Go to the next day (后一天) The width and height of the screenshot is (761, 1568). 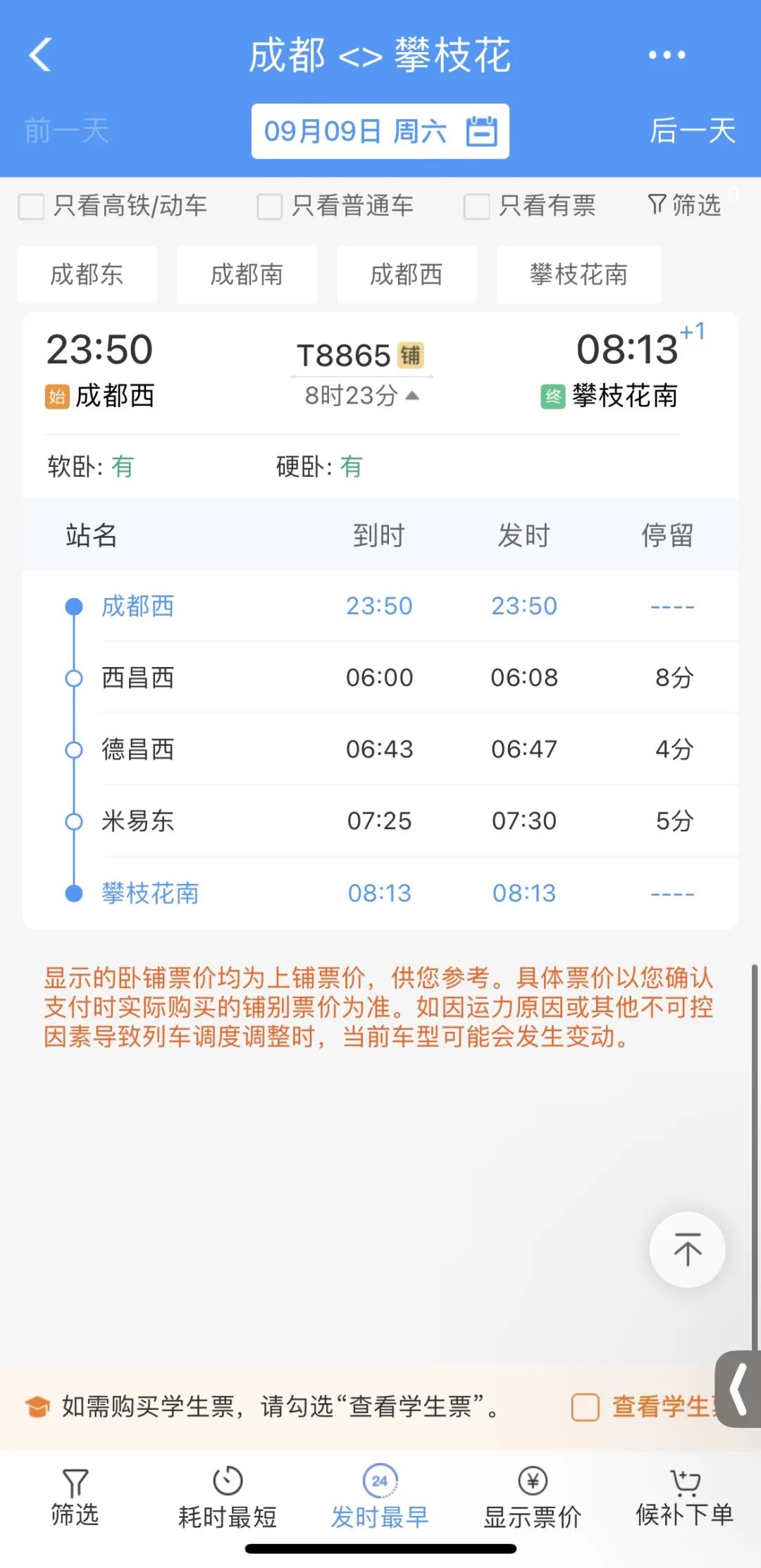point(692,131)
